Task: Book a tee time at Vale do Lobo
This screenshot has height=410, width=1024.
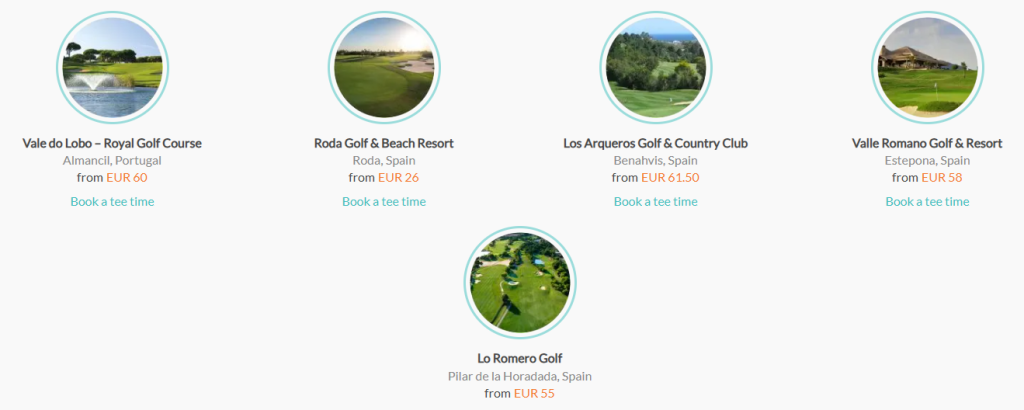Action: (112, 201)
